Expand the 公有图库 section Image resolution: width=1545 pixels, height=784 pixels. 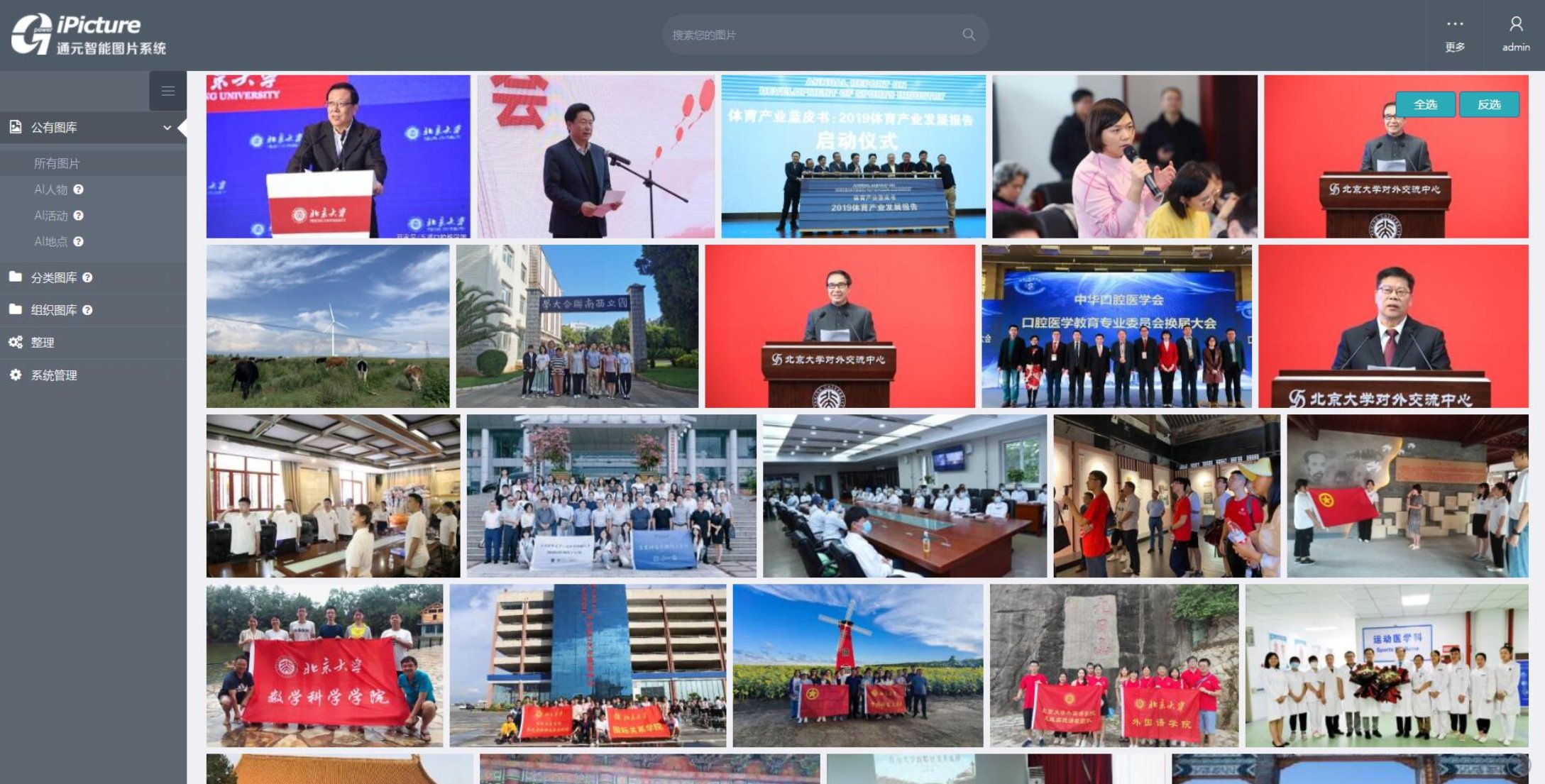click(92, 128)
